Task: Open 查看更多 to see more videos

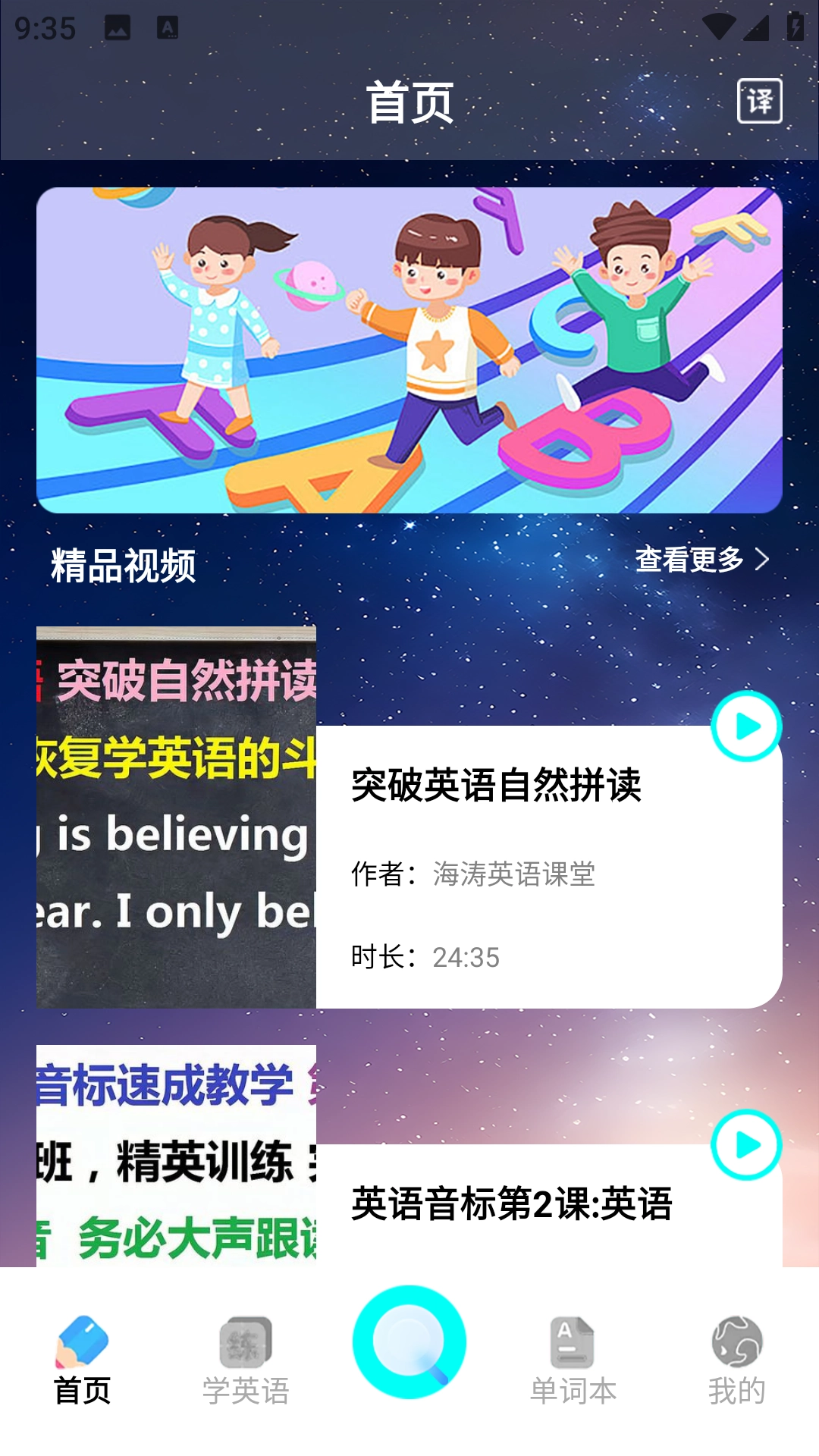Action: click(x=690, y=560)
